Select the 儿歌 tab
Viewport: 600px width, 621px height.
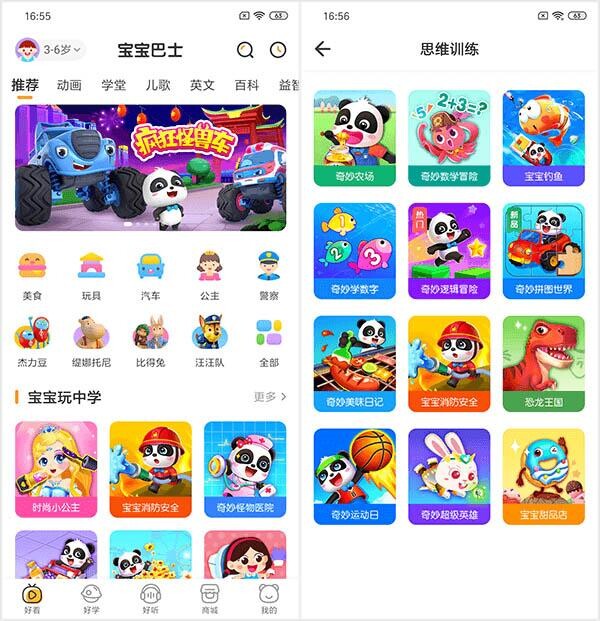(158, 85)
